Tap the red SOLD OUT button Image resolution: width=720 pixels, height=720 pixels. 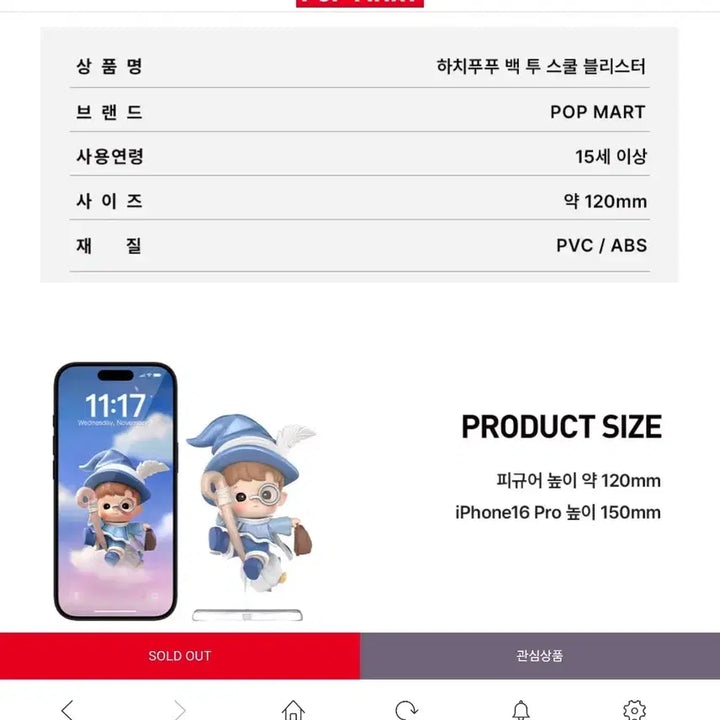(180, 656)
